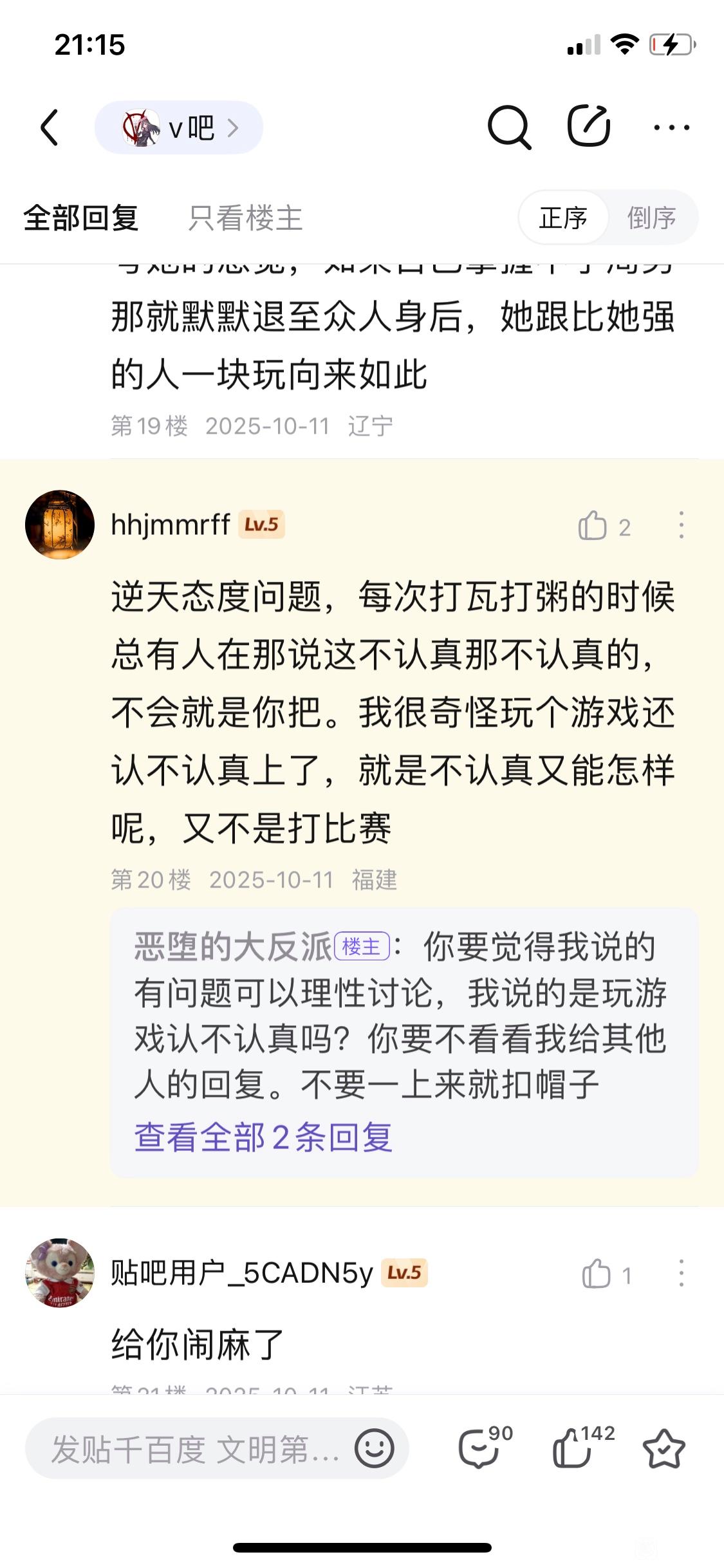
Task: Open the v吧 forum chip
Action: pyautogui.click(x=179, y=127)
